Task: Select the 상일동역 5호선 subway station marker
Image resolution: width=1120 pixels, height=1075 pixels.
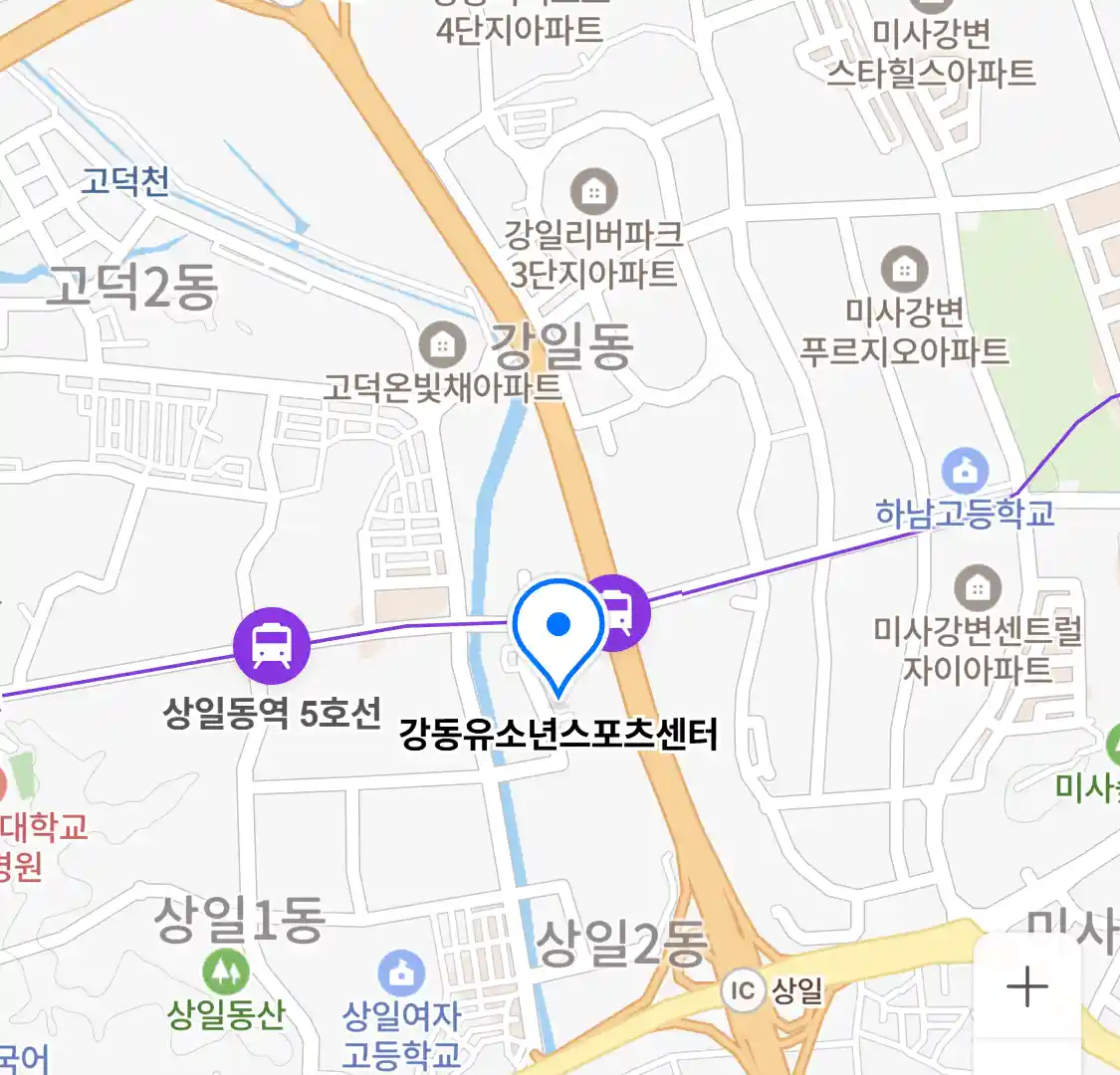Action: click(x=271, y=645)
